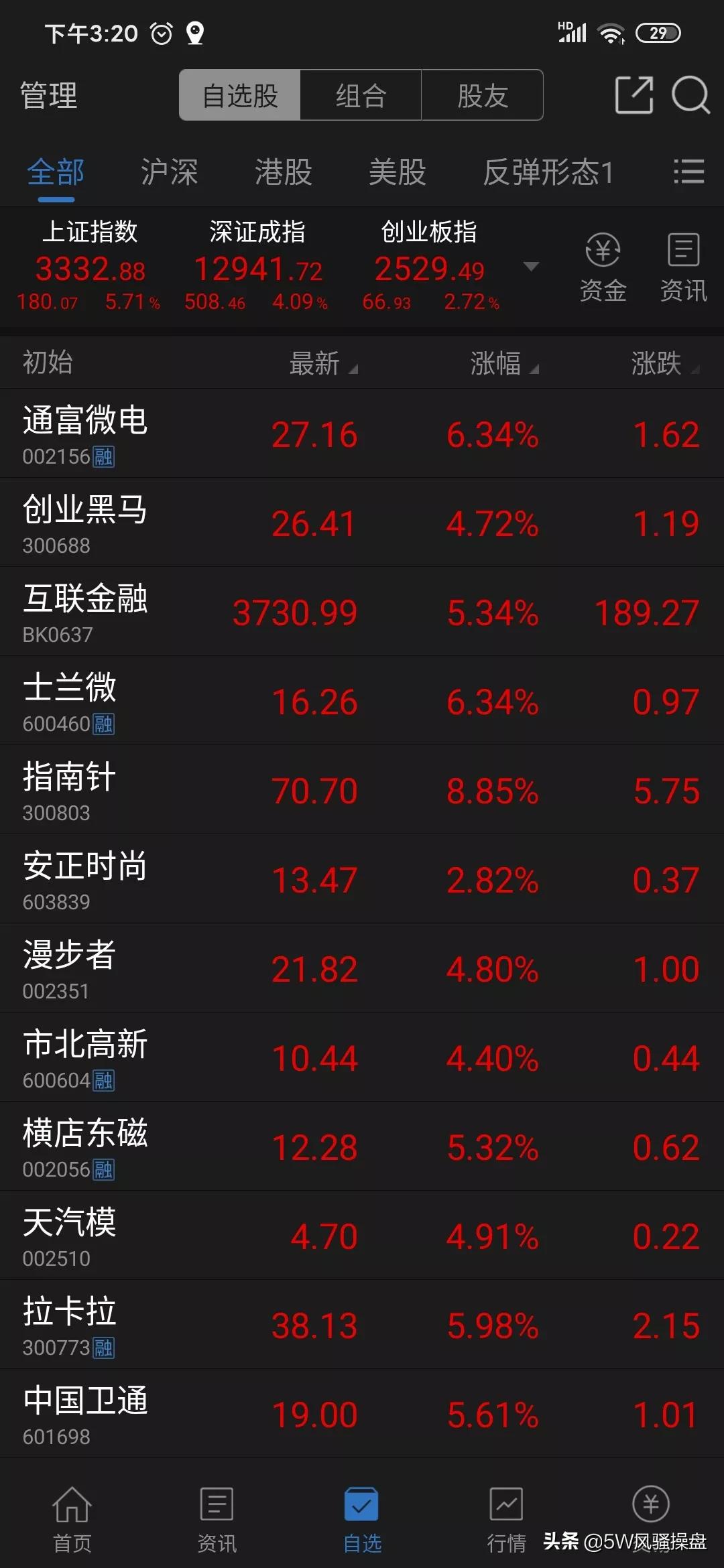Select the 沪深 tab
The image size is (724, 1568).
click(169, 172)
